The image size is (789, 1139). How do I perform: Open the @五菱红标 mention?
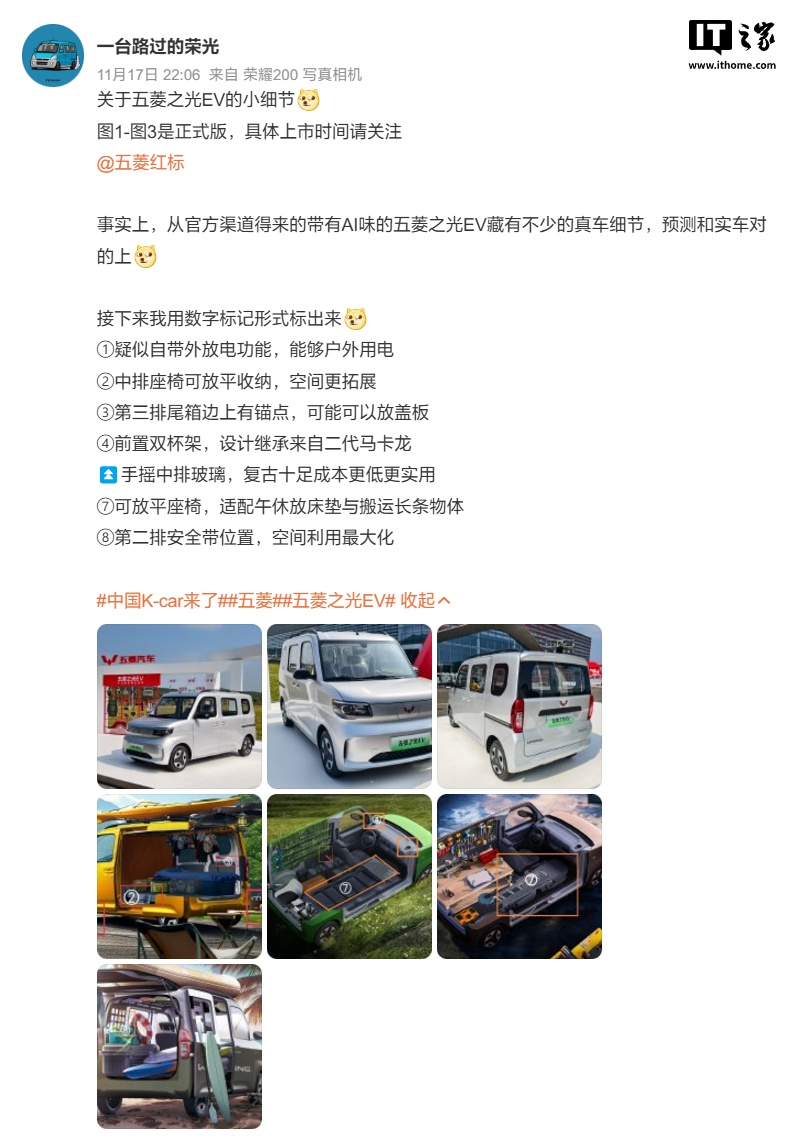[140, 162]
